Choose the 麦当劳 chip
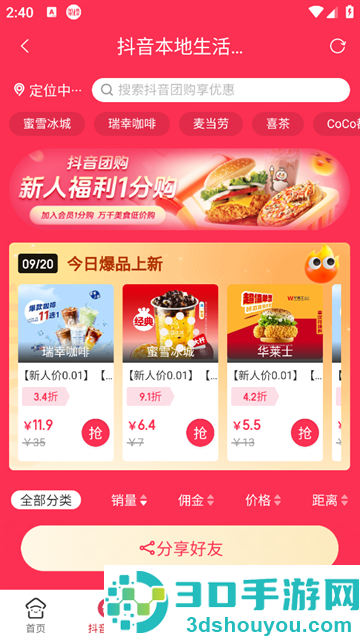The width and height of the screenshot is (360, 640). [211, 124]
